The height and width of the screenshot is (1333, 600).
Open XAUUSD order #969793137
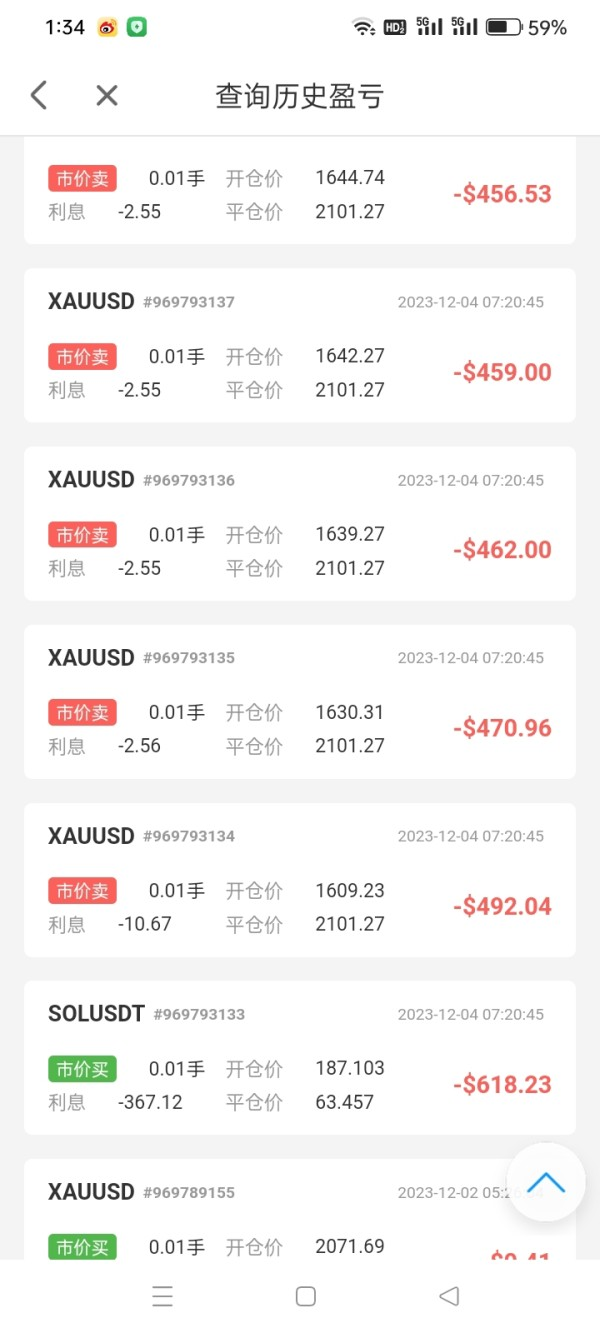(299, 345)
